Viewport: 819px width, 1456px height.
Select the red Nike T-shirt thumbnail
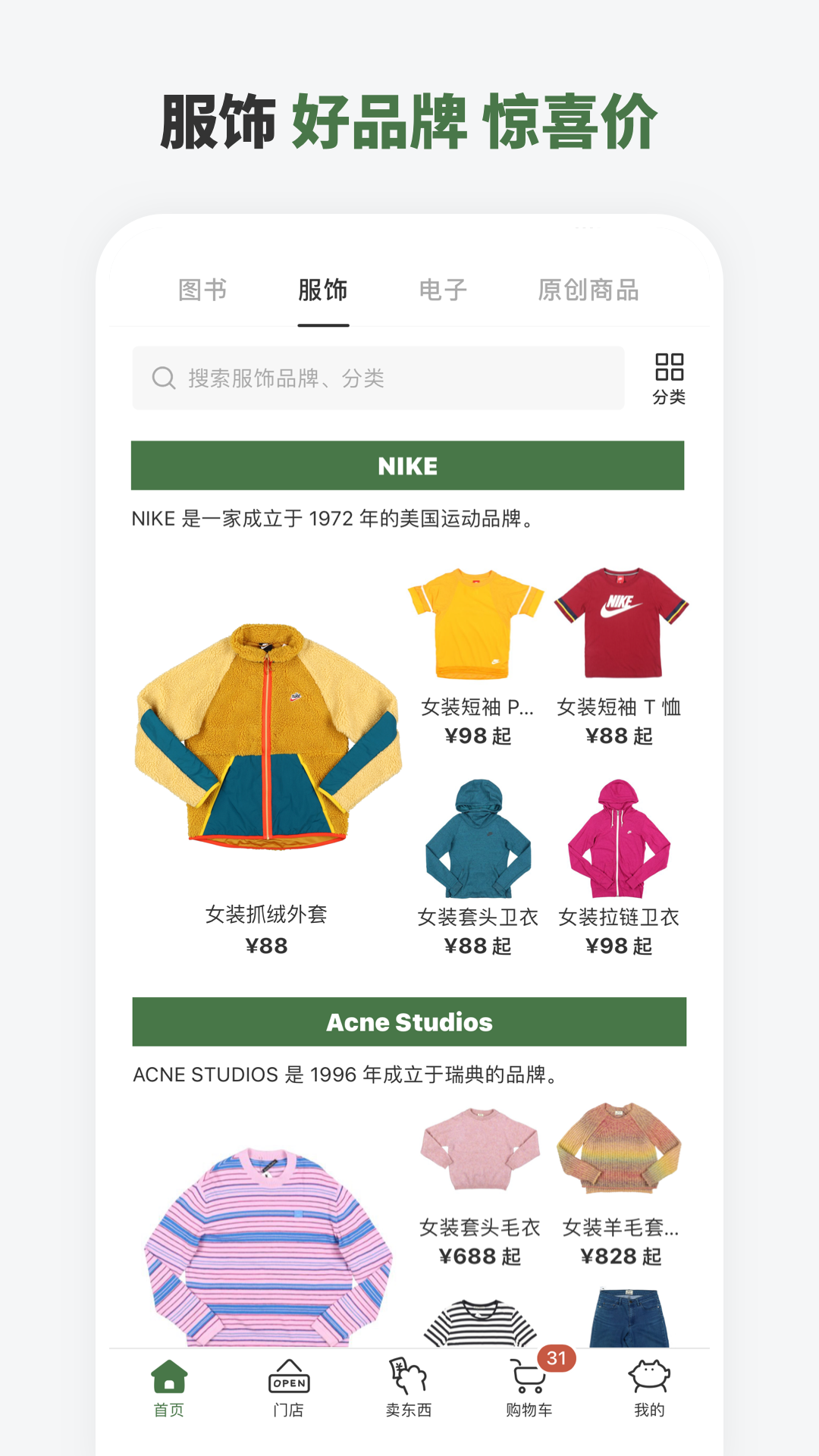(x=620, y=622)
